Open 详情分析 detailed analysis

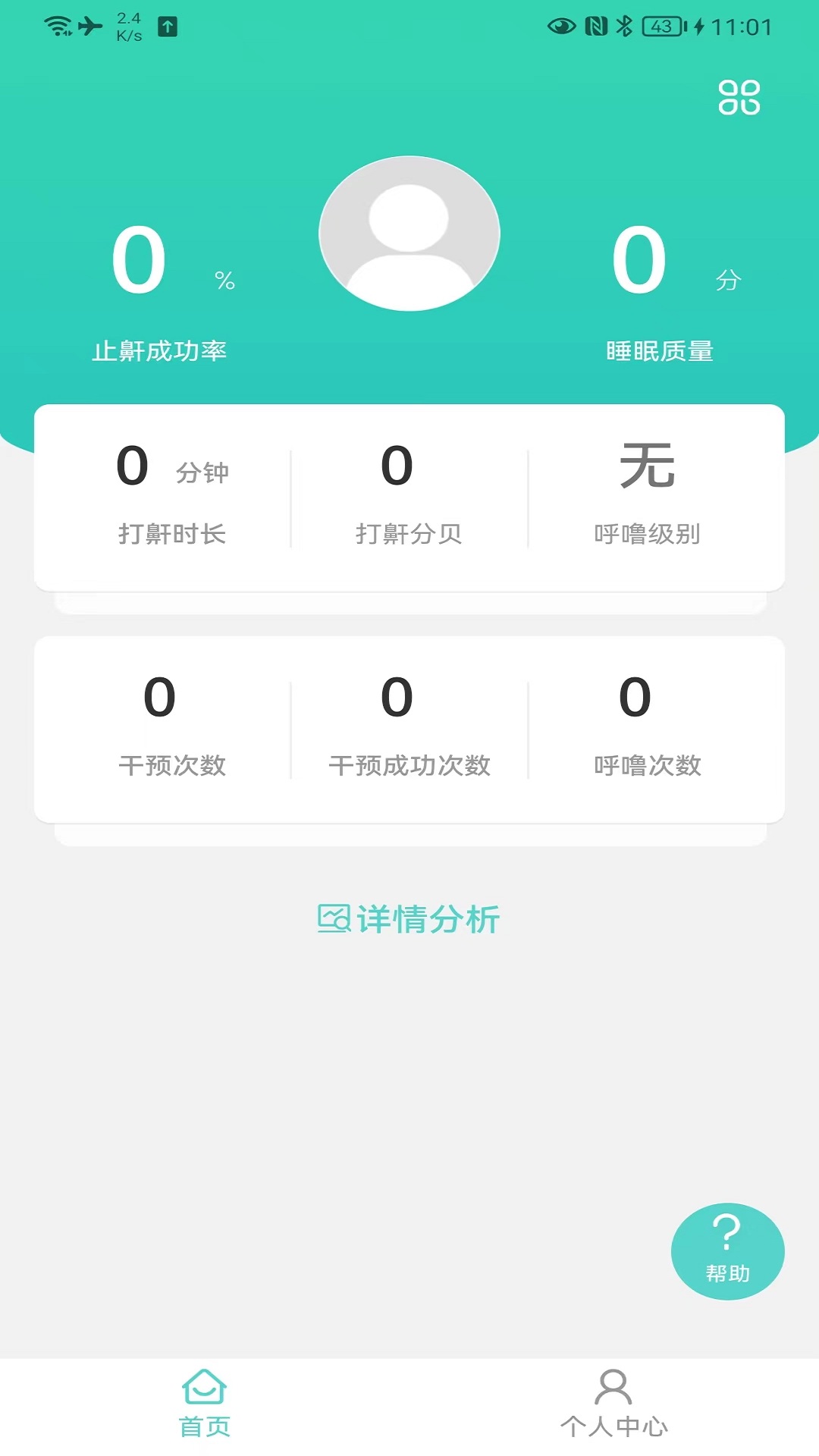(x=409, y=919)
